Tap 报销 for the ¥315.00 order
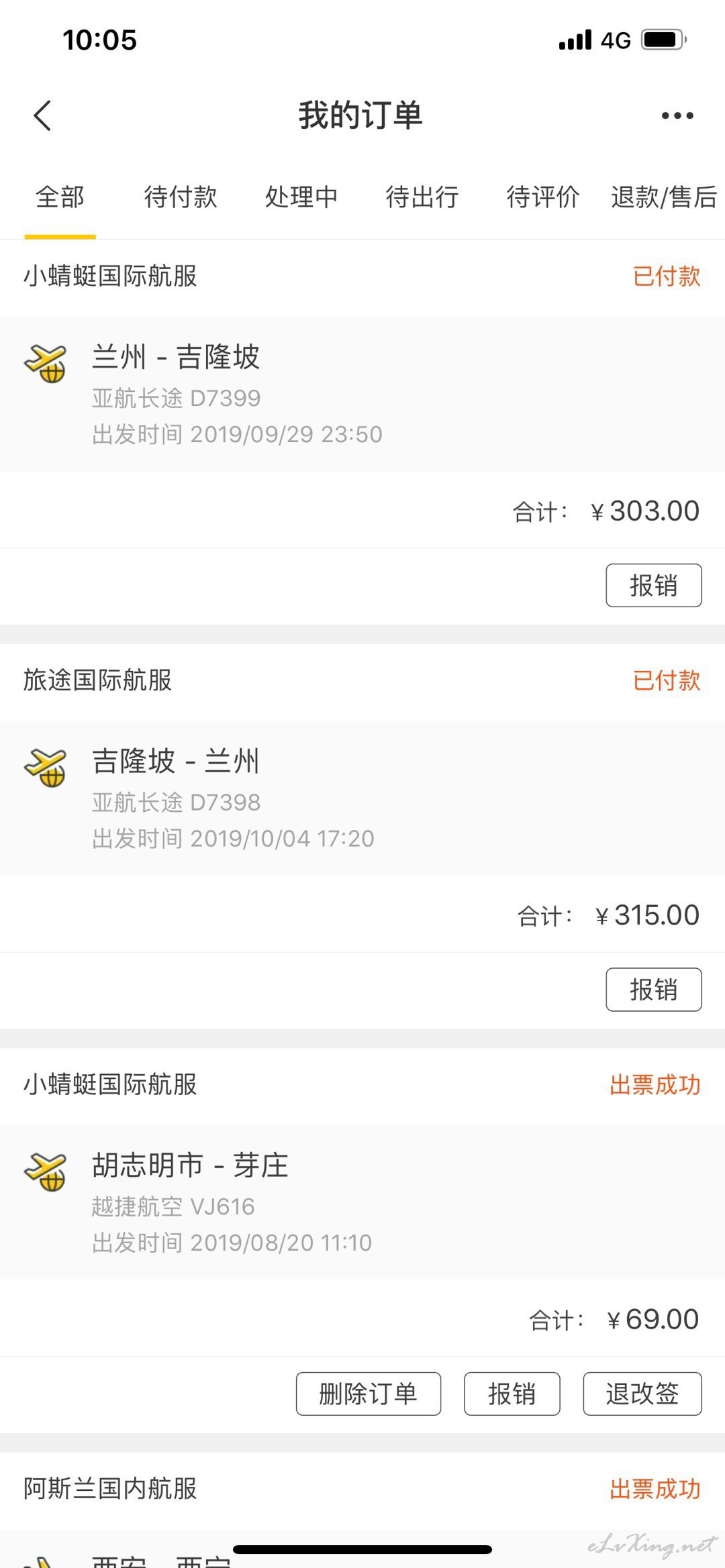Image resolution: width=725 pixels, height=1568 pixels. point(654,989)
